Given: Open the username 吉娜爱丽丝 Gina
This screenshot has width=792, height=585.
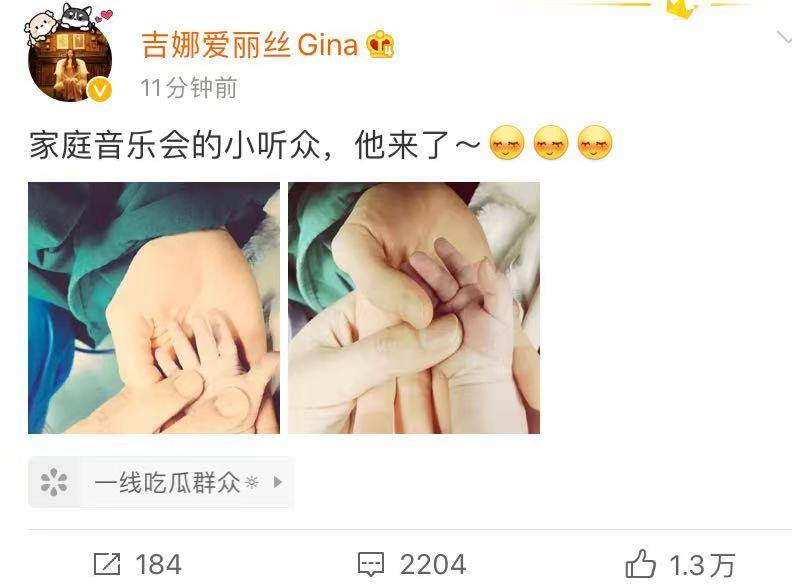Looking at the screenshot, I should [x=249, y=44].
